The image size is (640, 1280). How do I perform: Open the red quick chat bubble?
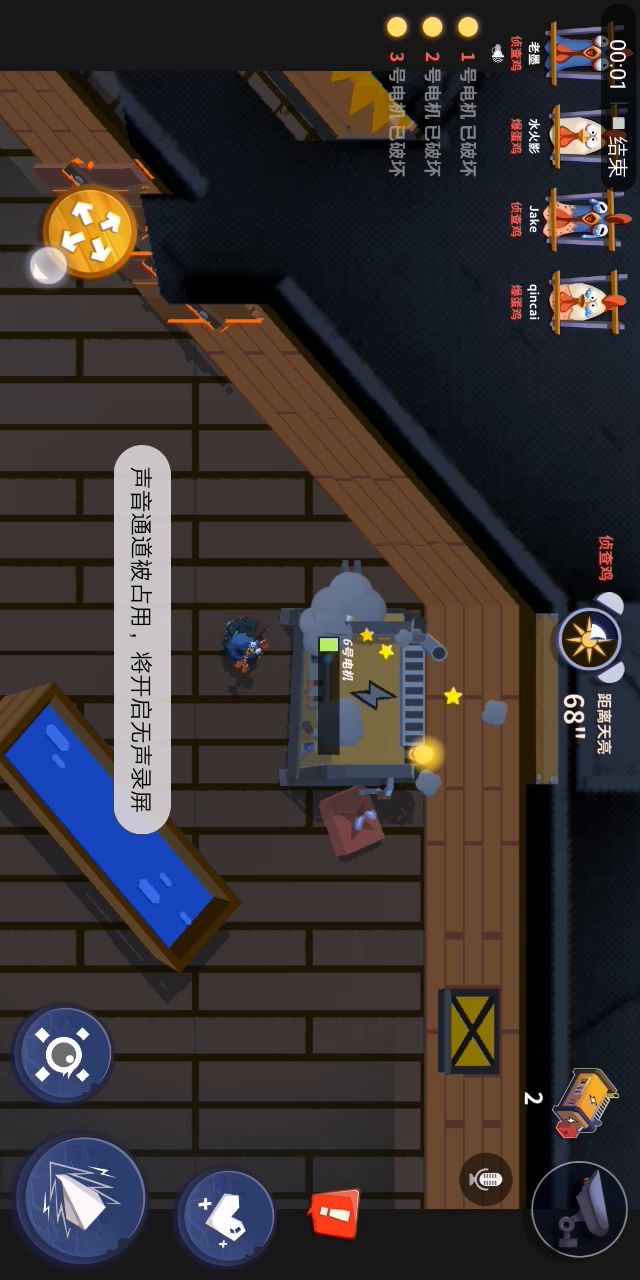click(334, 1214)
